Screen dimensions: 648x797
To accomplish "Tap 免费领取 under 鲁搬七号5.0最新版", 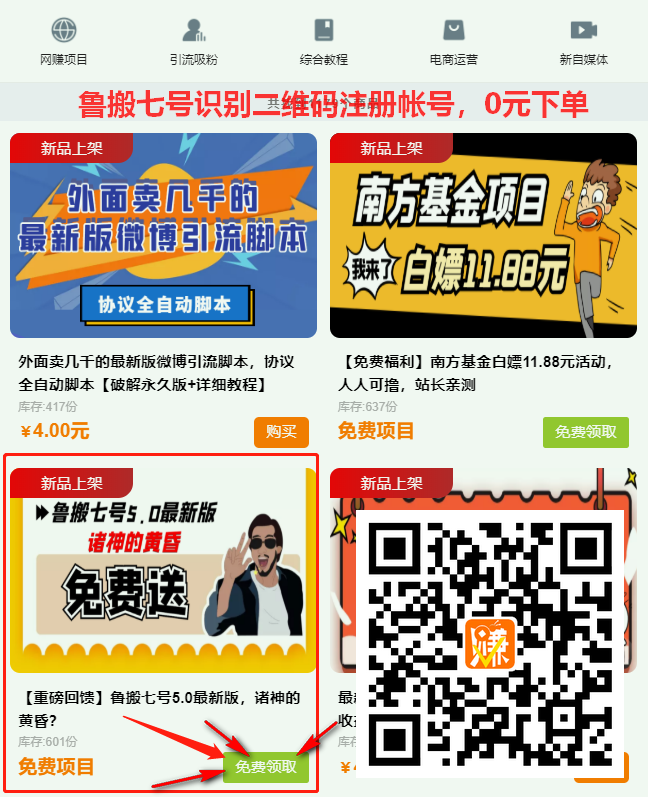I will (x=266, y=767).
